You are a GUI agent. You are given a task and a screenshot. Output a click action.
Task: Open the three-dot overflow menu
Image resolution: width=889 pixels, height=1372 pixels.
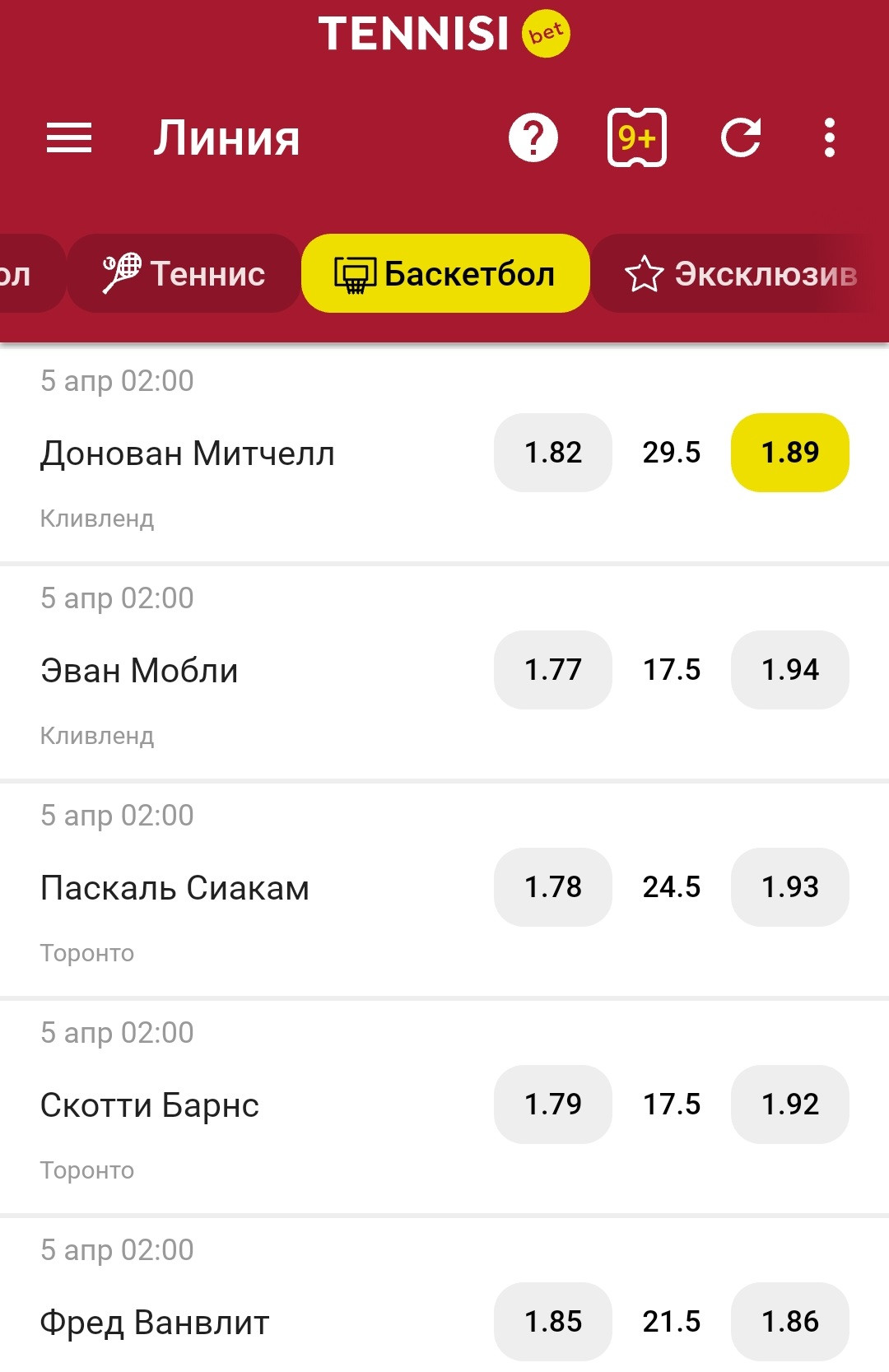coord(829,137)
